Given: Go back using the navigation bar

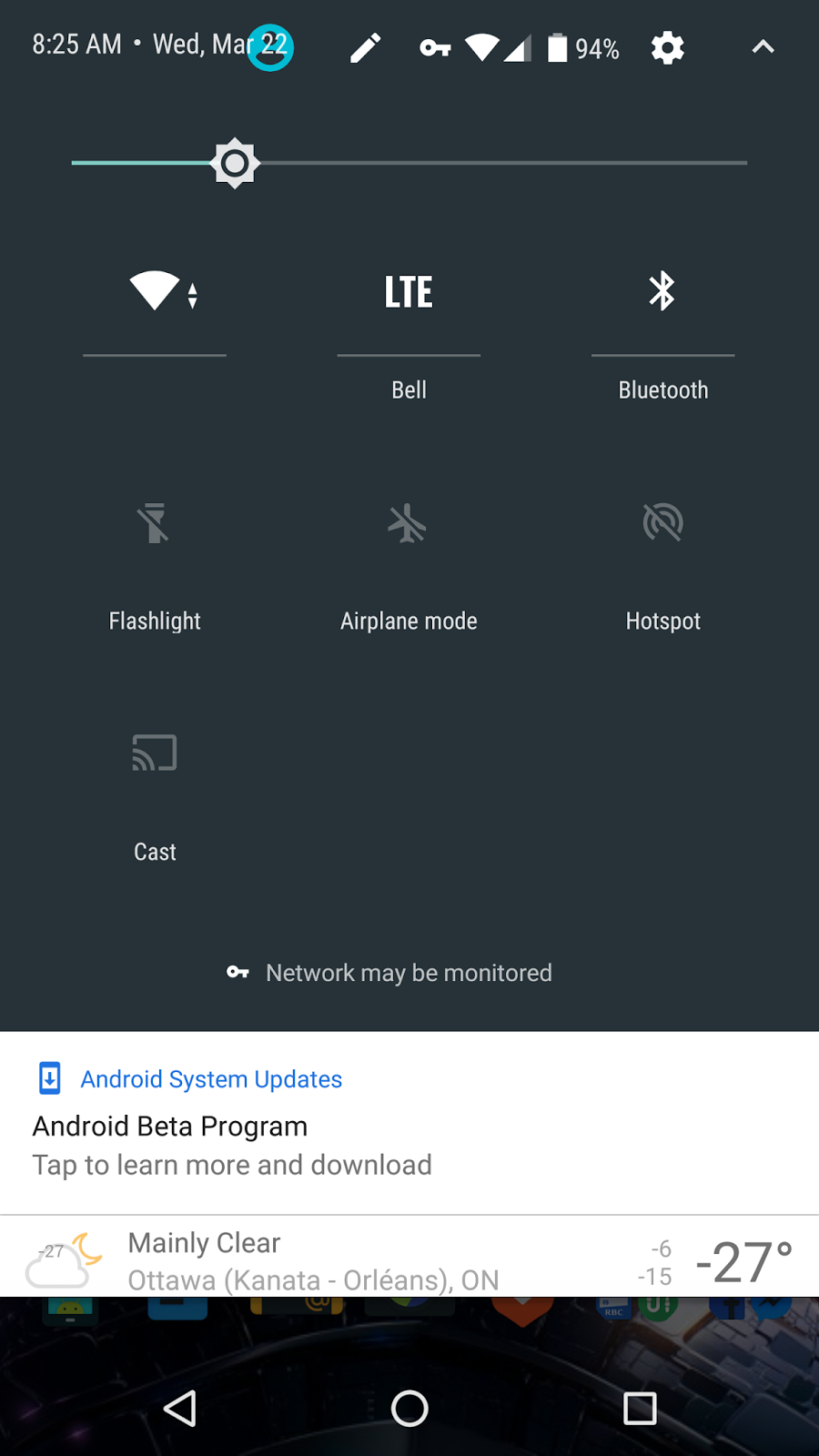Looking at the screenshot, I should pos(180,1409).
